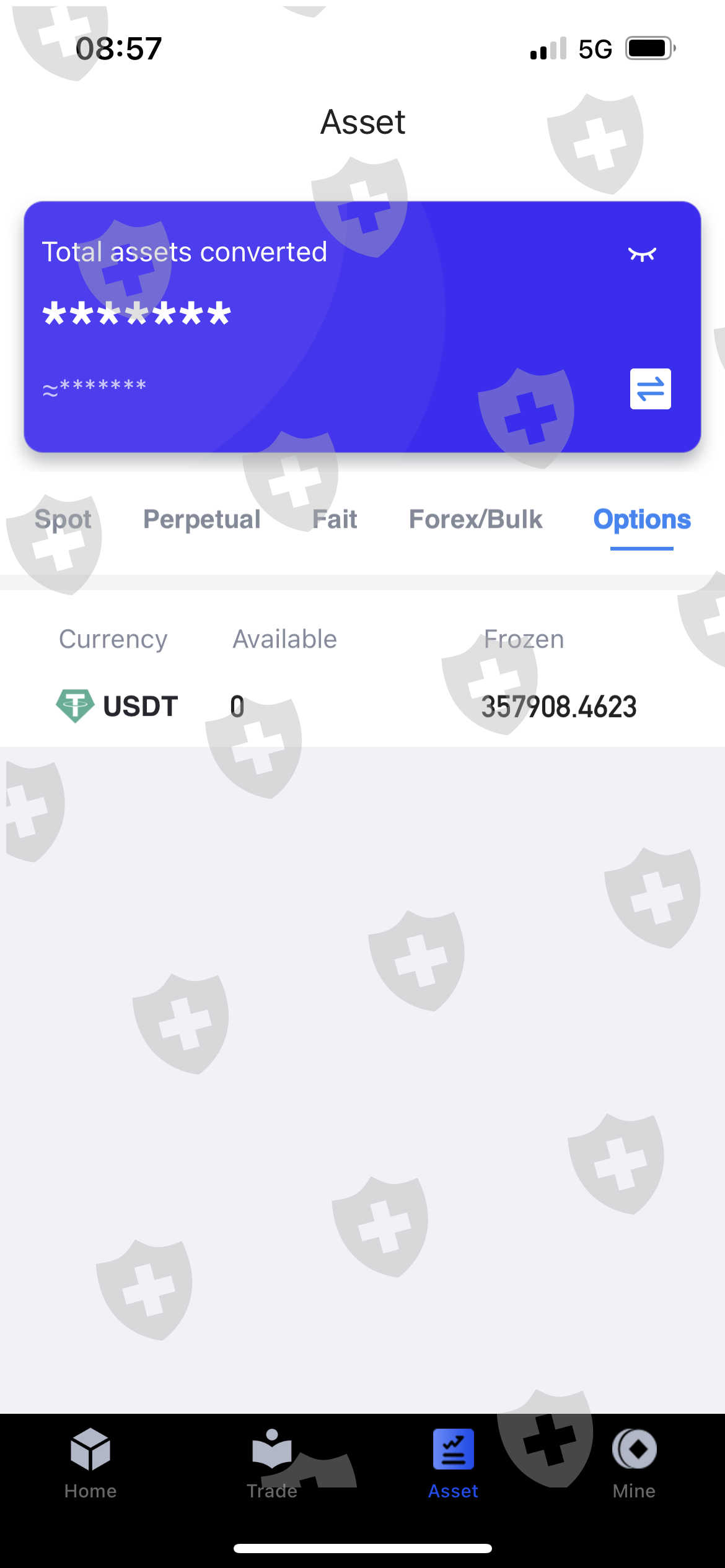Open the USDT currency row

coord(362,706)
